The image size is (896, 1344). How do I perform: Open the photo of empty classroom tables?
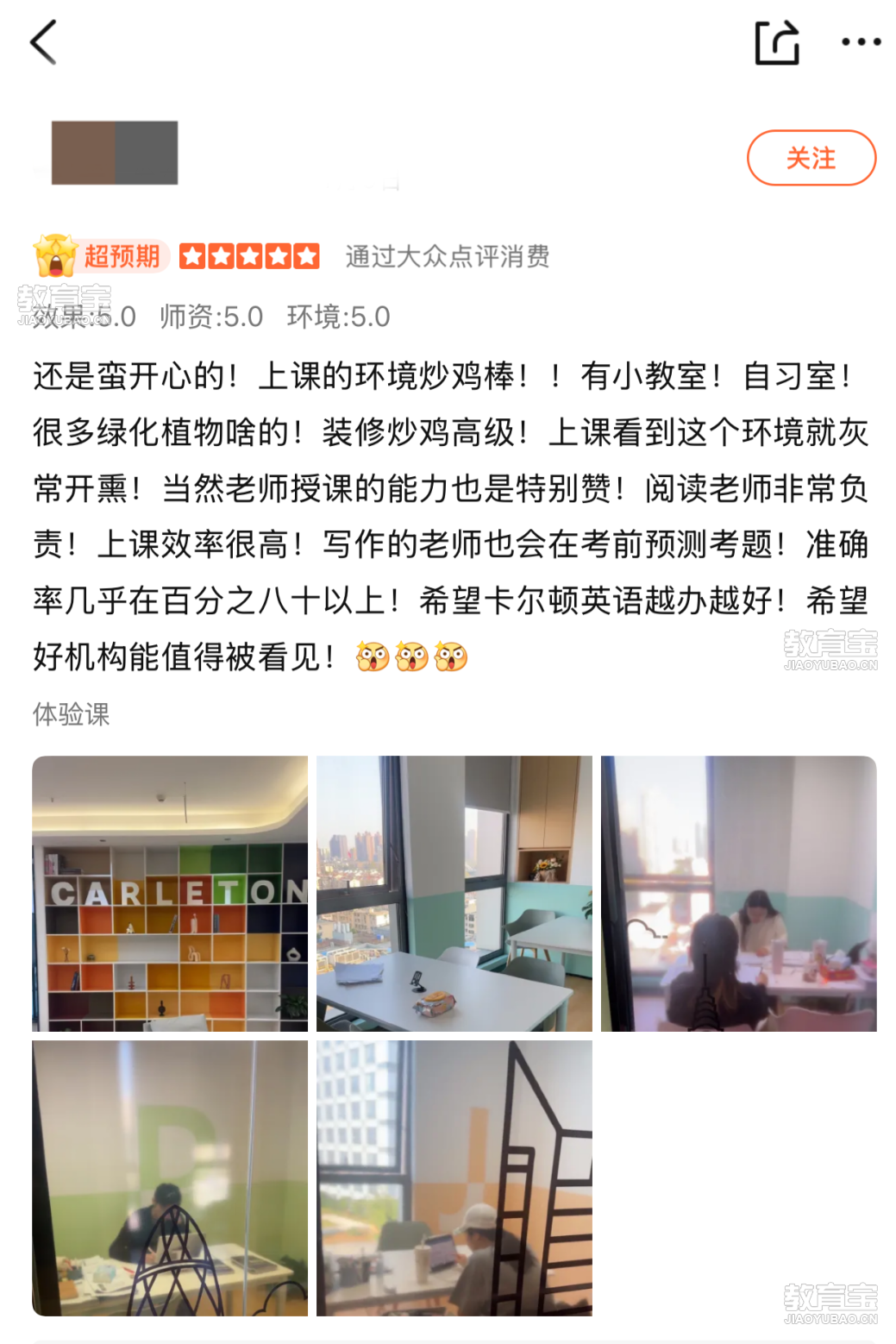click(x=454, y=893)
